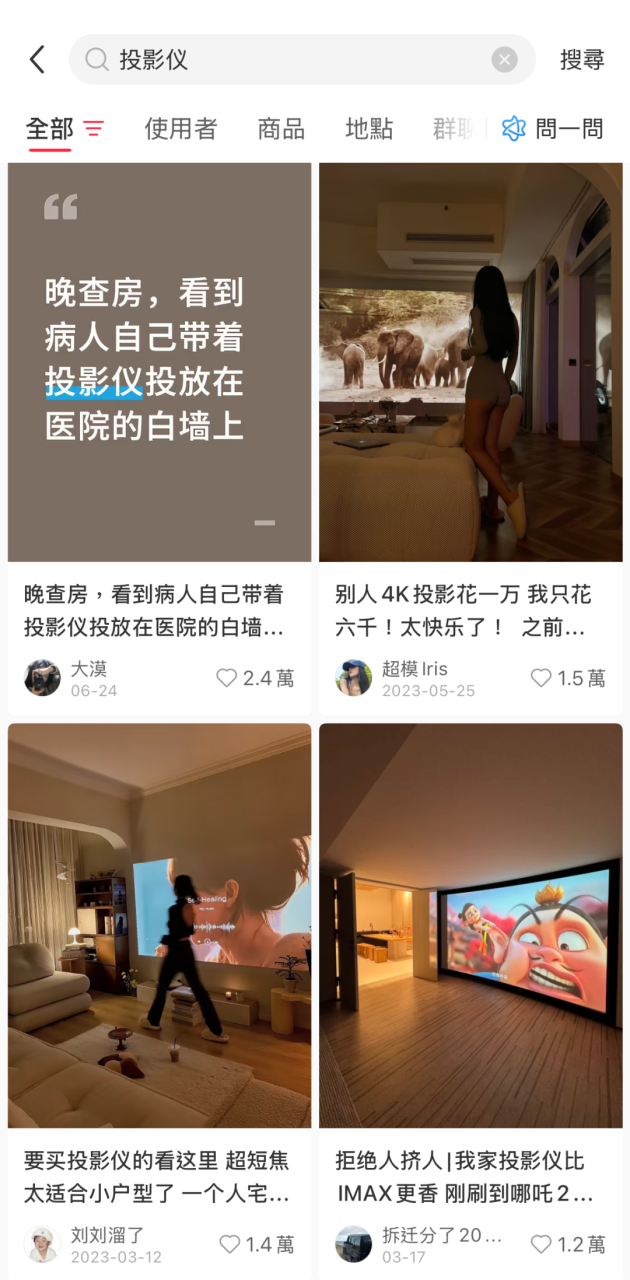
Task: Go back using the back arrow
Action: click(x=37, y=60)
